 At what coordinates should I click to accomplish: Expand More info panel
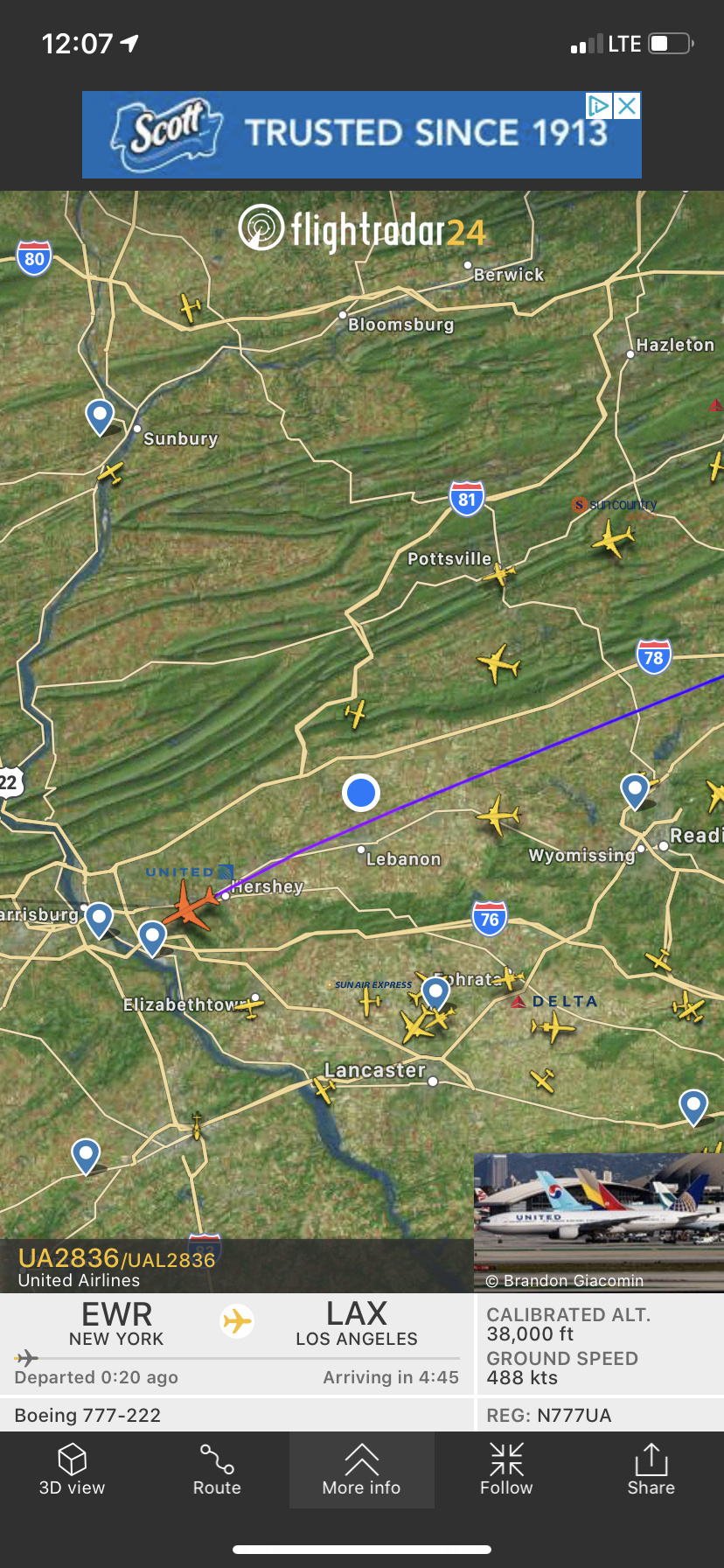click(x=361, y=1470)
